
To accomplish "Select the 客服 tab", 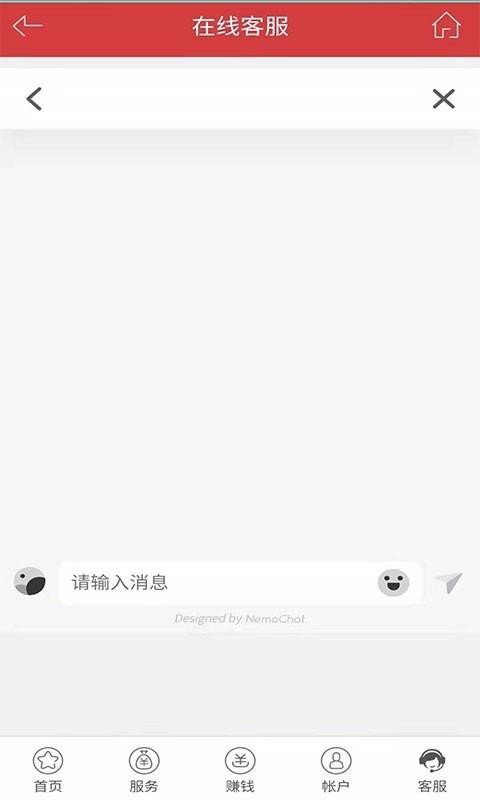I will [x=432, y=770].
